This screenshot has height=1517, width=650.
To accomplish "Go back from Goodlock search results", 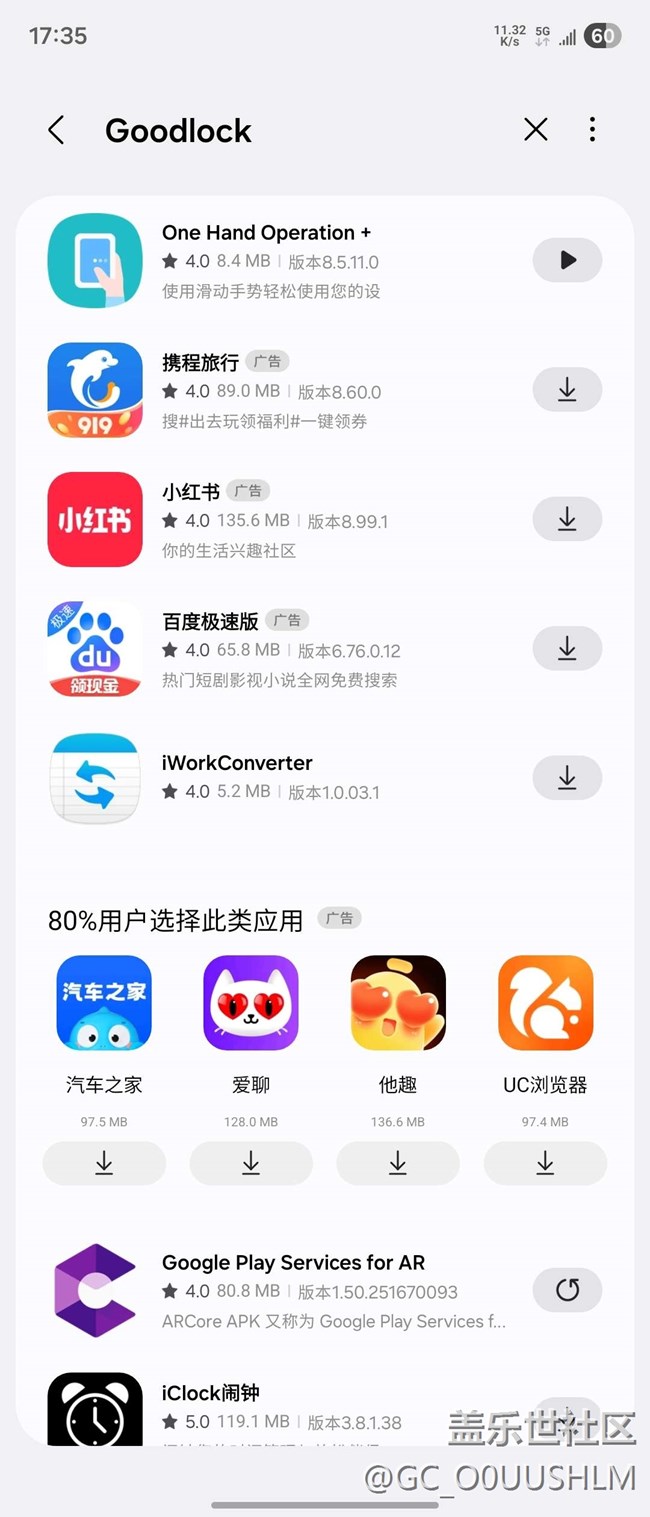I will [x=56, y=130].
